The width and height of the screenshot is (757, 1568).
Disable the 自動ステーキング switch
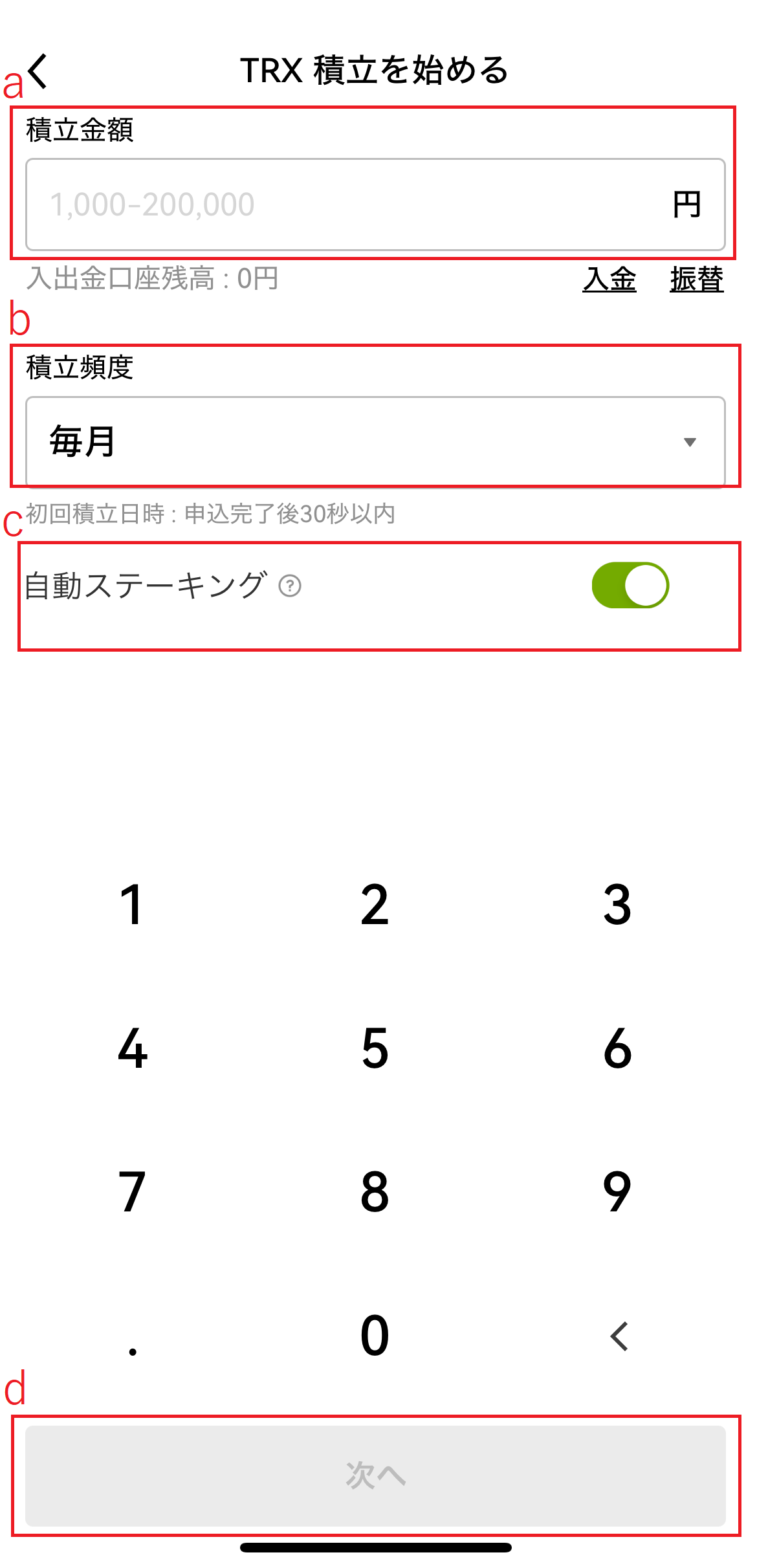630,585
